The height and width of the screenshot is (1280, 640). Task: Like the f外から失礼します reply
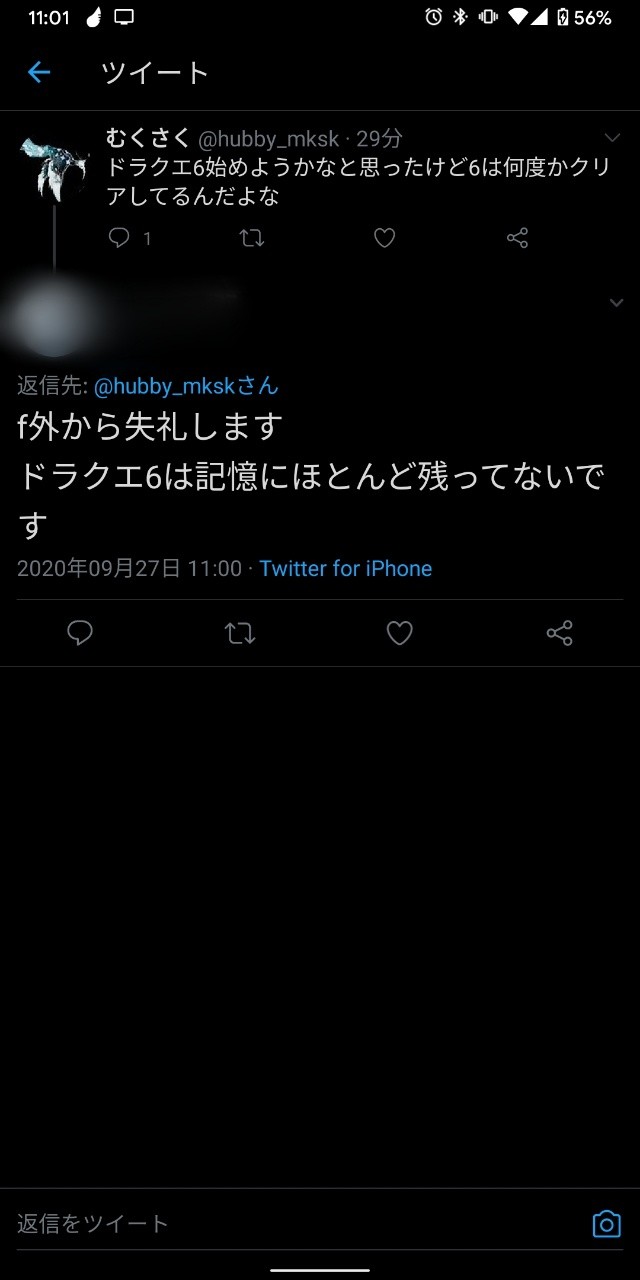[400, 633]
